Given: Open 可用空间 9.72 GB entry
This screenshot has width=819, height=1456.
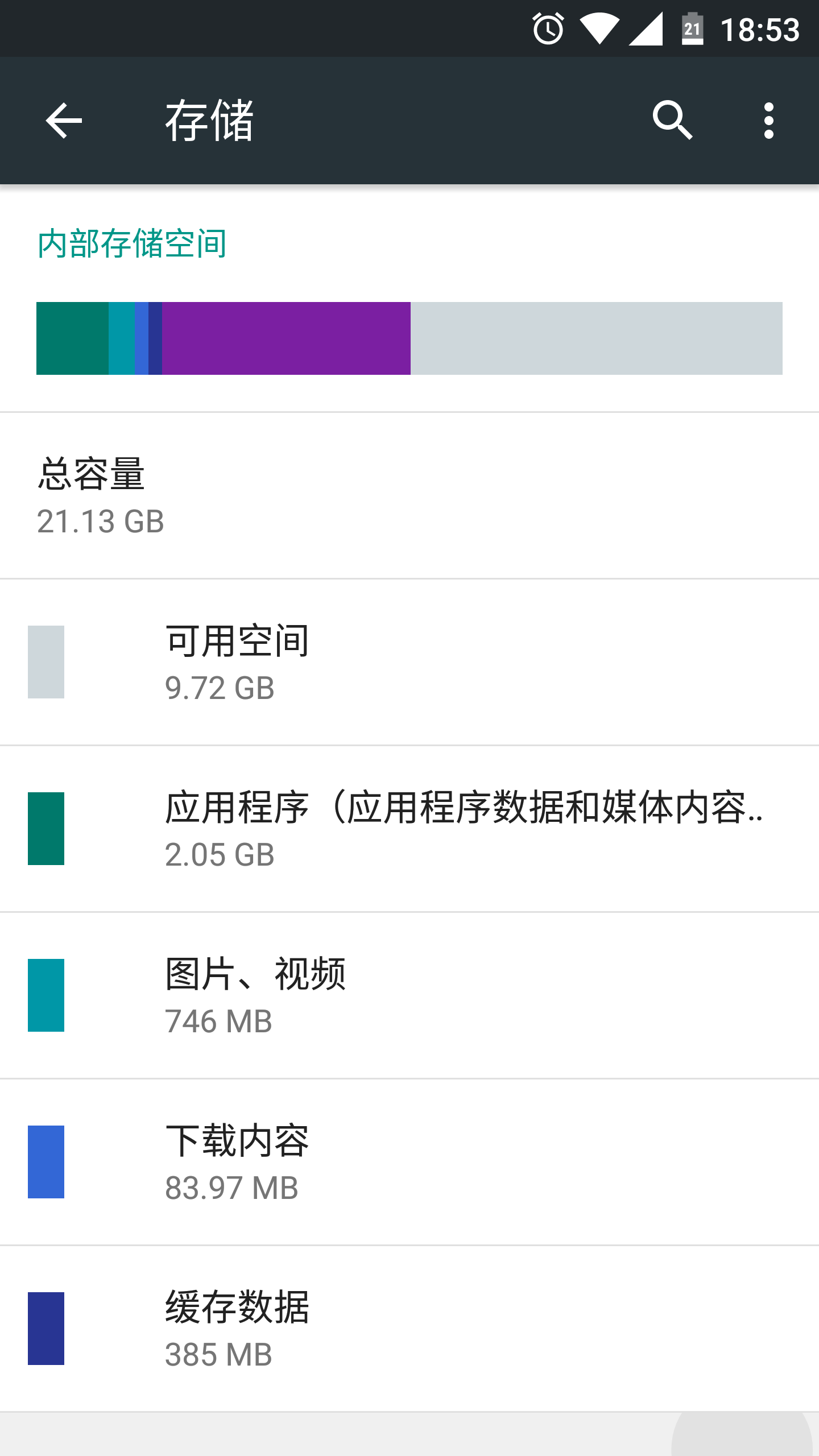Looking at the screenshot, I should [409, 662].
